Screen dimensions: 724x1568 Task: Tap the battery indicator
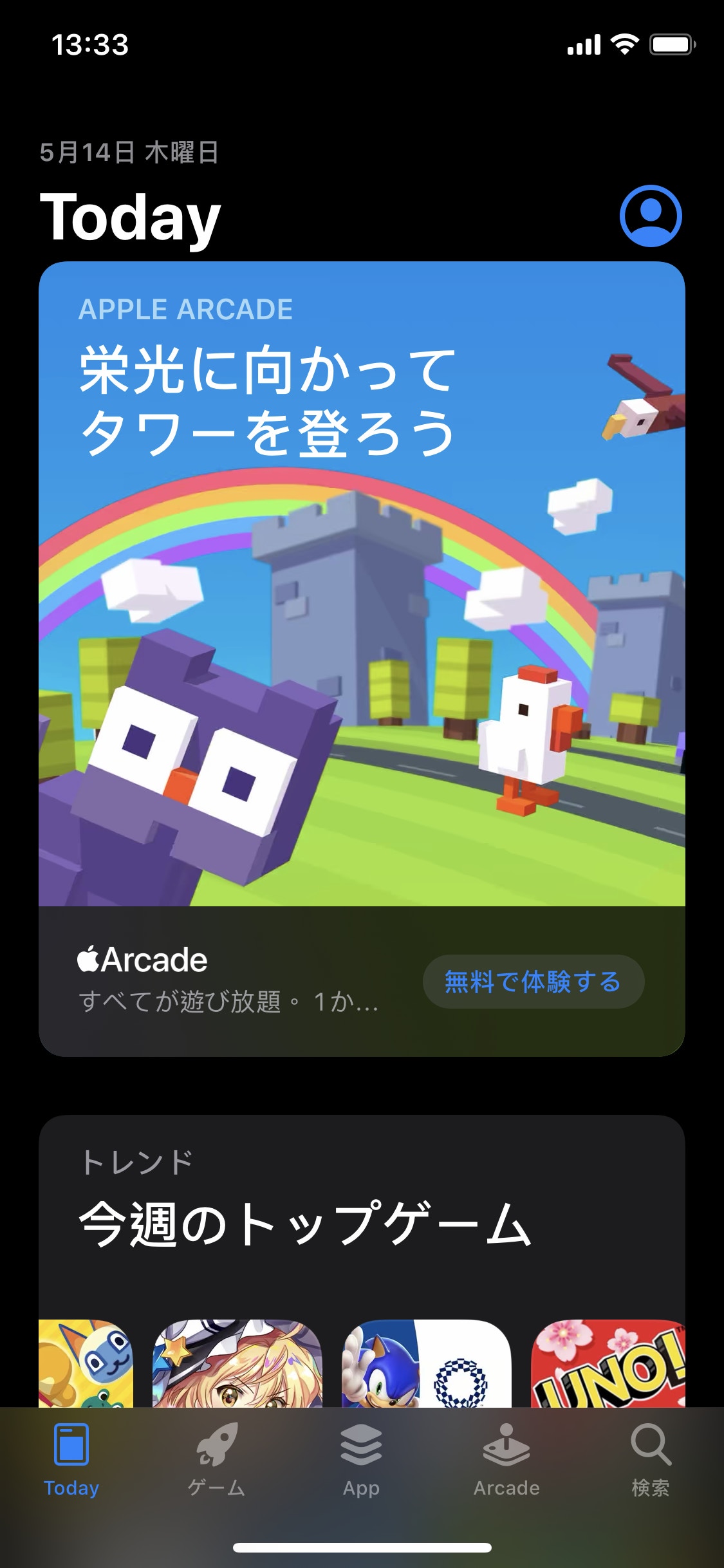tap(670, 44)
